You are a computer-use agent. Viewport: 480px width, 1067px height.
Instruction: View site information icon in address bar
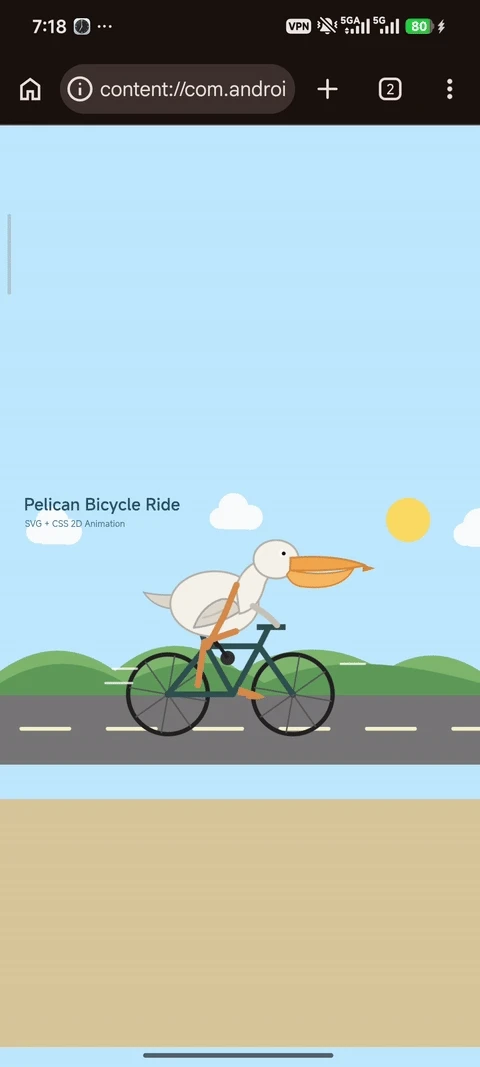(80, 89)
